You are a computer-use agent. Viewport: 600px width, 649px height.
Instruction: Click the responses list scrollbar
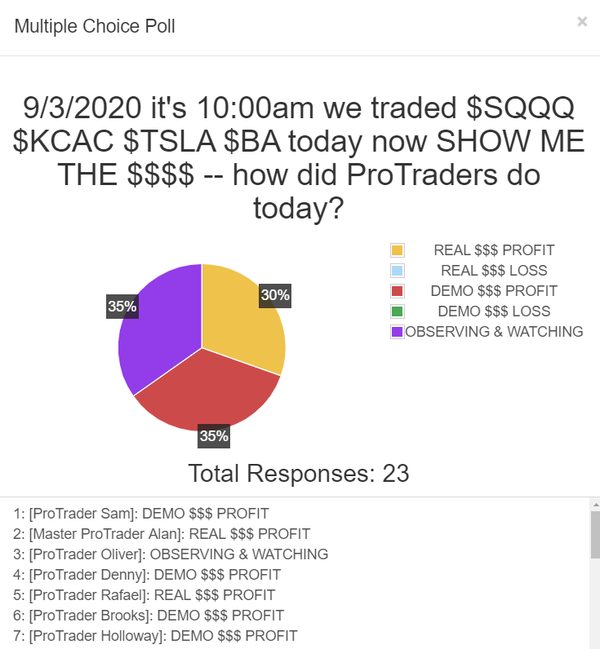pos(594,538)
